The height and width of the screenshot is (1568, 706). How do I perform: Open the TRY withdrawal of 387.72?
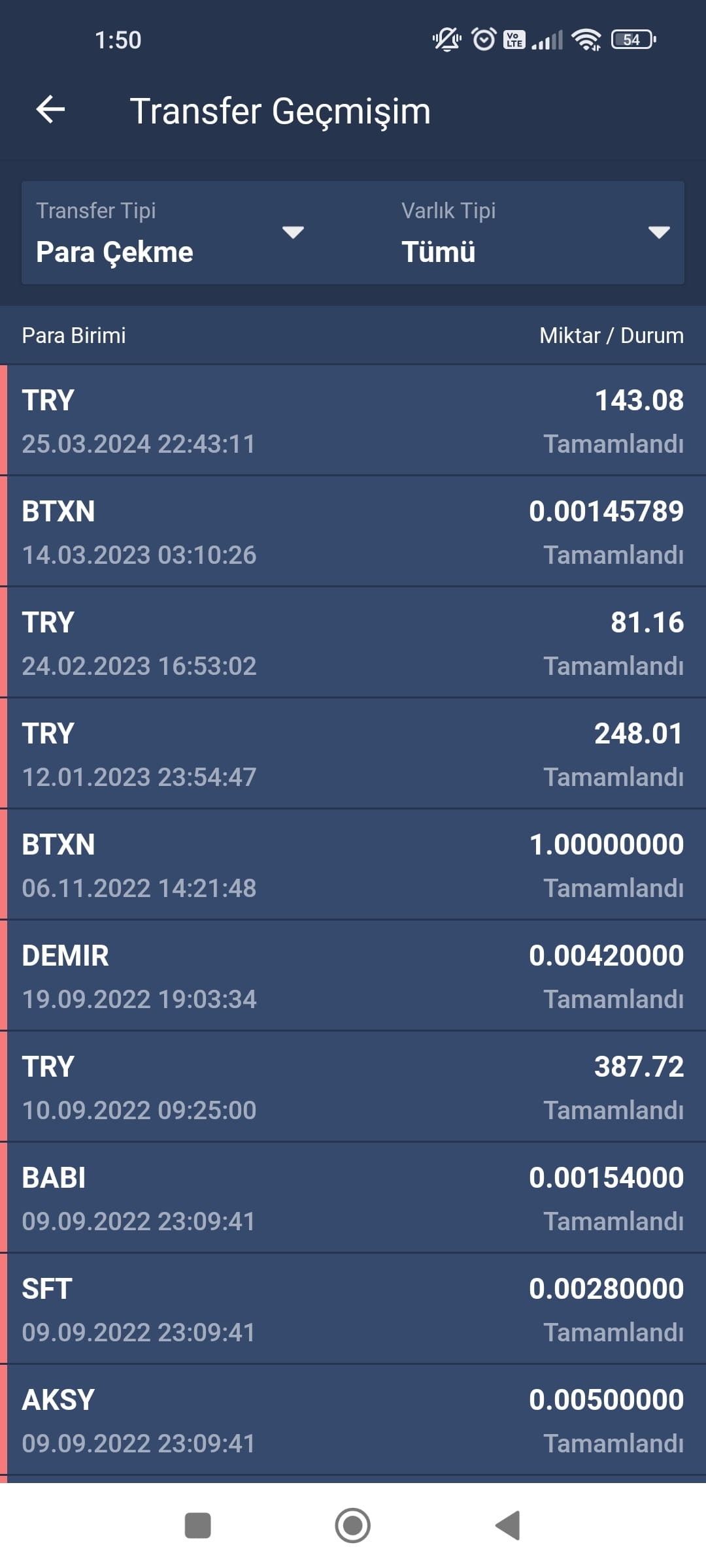[x=353, y=1086]
